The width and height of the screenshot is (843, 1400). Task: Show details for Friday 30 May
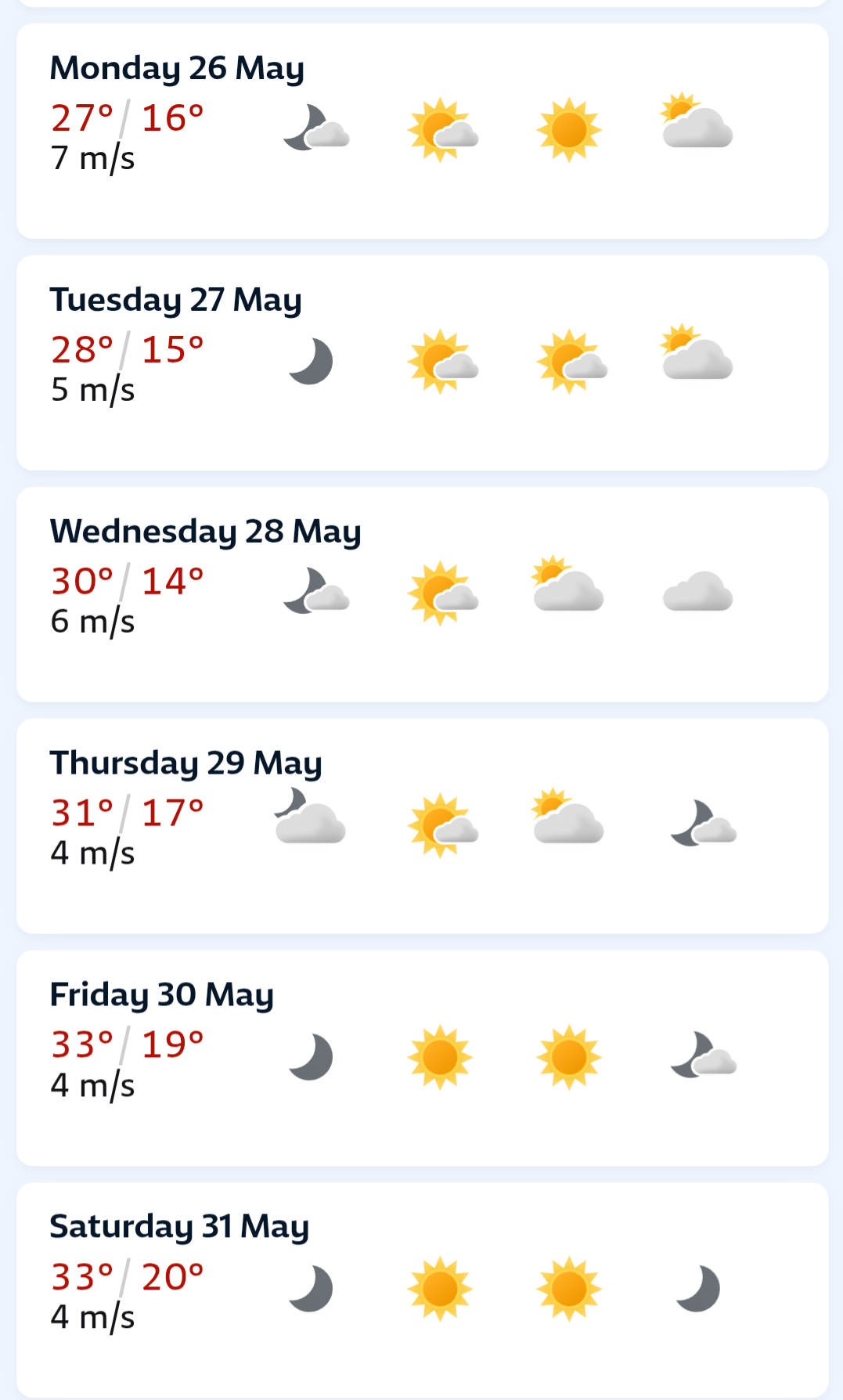422,1058
